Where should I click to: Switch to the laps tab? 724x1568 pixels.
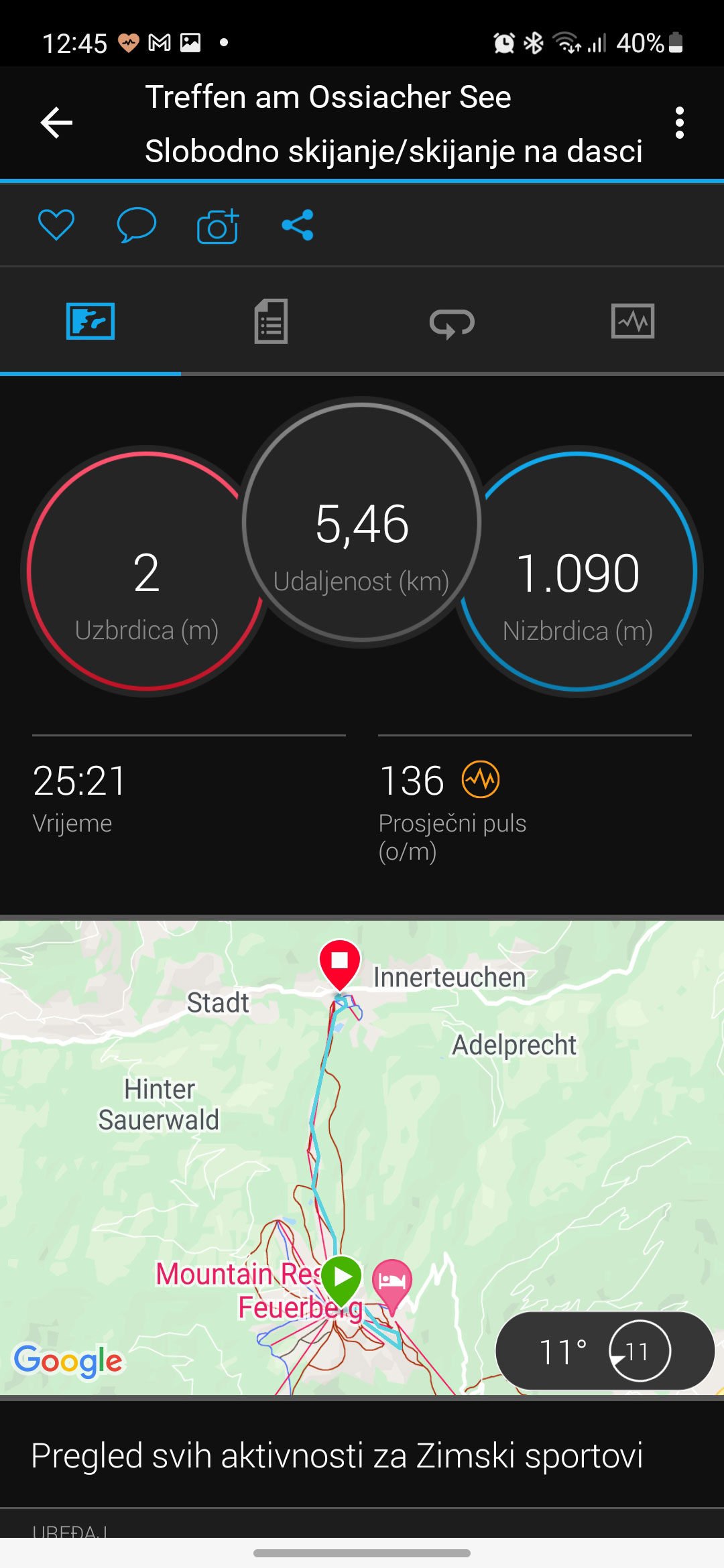pos(452,323)
